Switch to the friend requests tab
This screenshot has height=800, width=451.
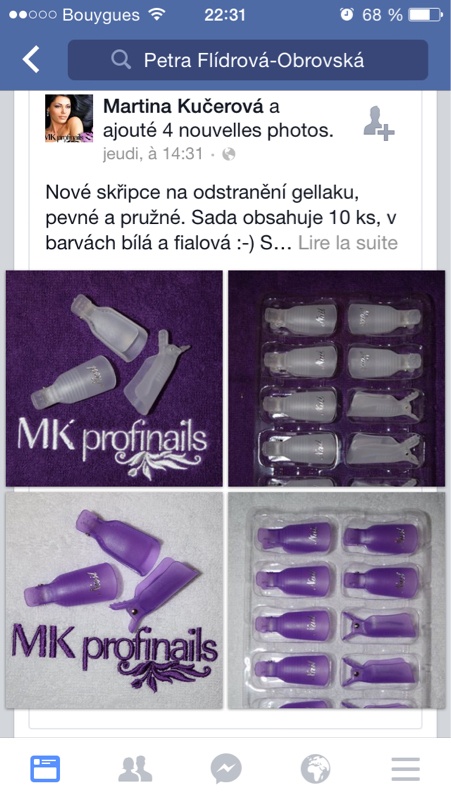coord(135,769)
